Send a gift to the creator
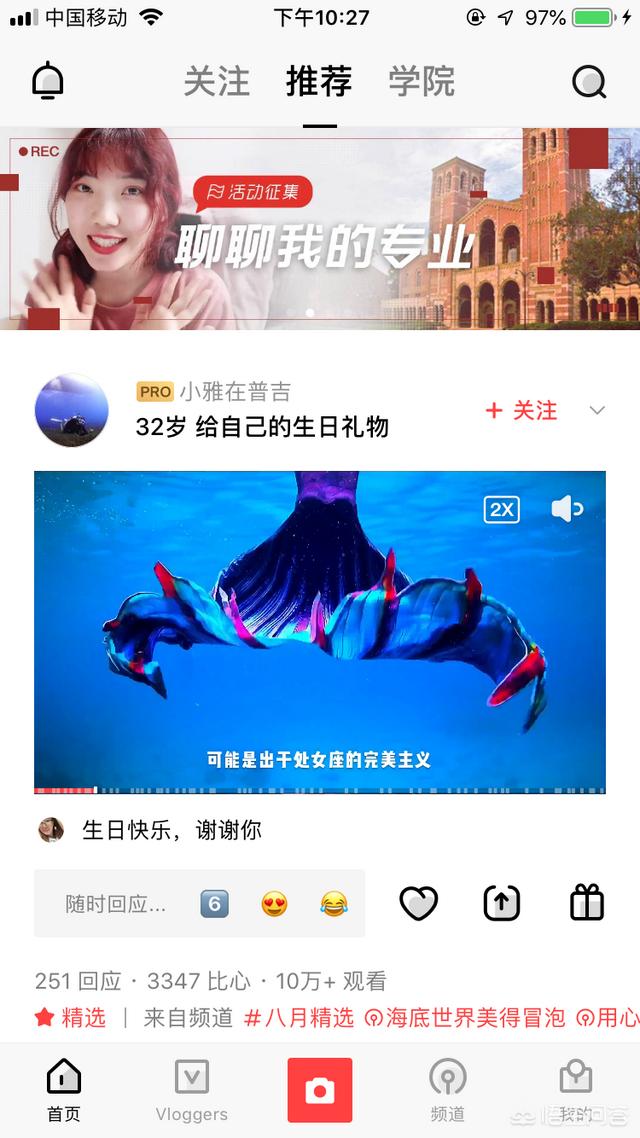Screen dimensions: 640x1138 [587, 904]
